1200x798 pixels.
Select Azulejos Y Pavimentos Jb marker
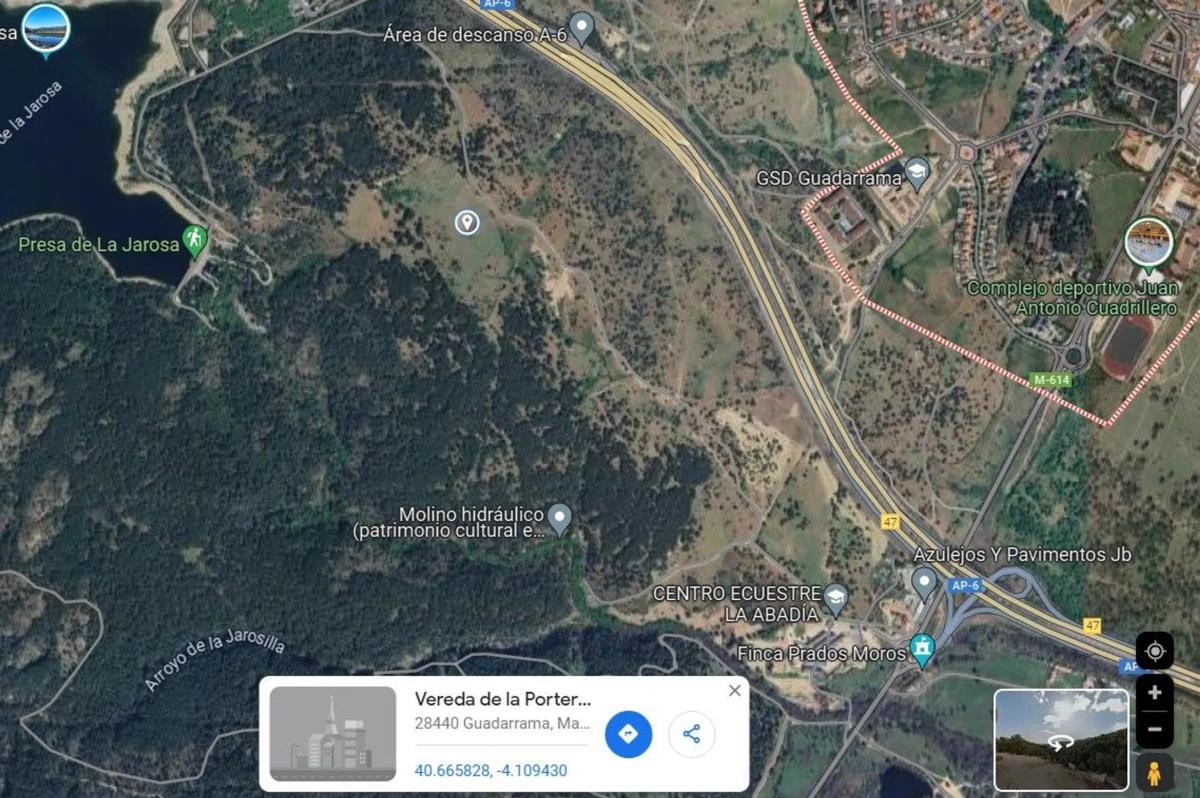coord(925,579)
